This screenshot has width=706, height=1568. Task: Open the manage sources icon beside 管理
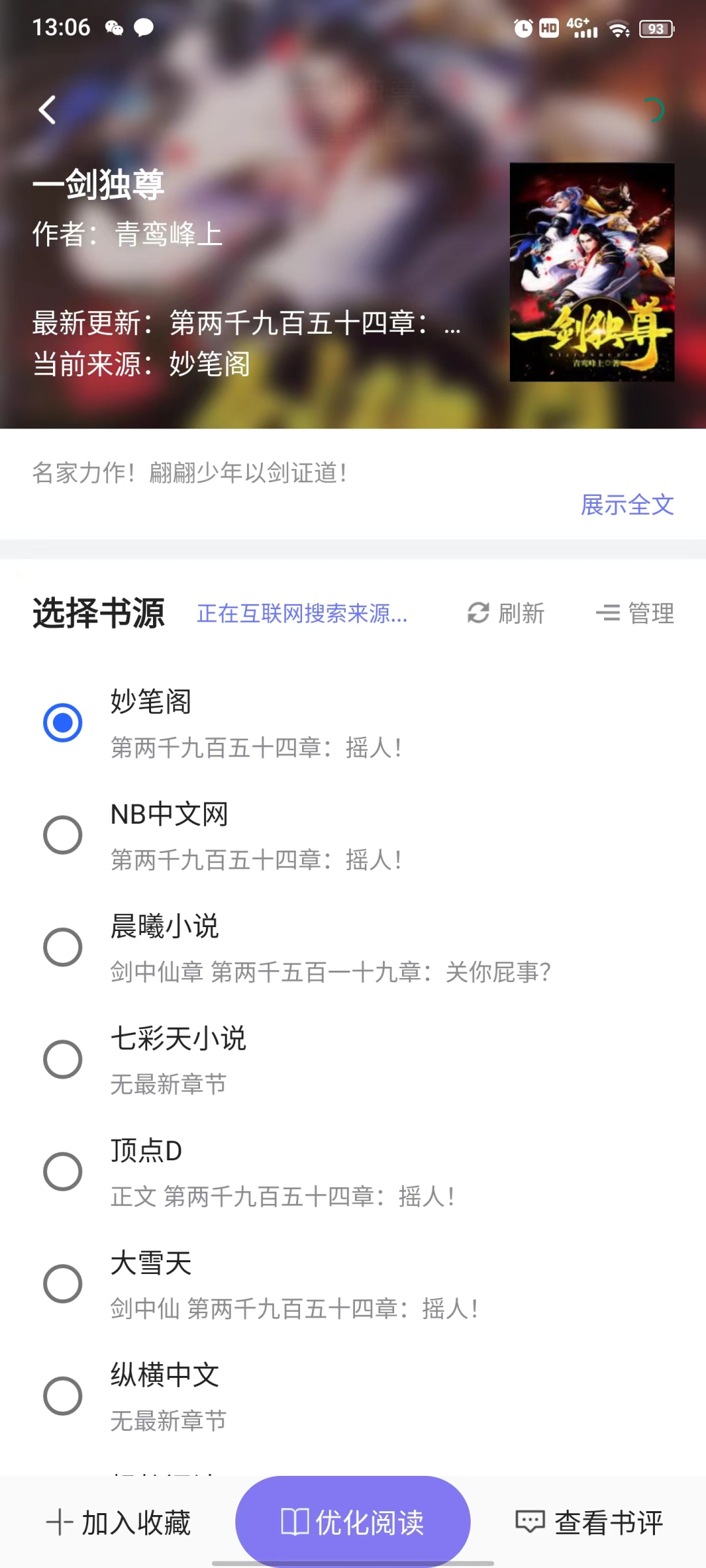(607, 614)
